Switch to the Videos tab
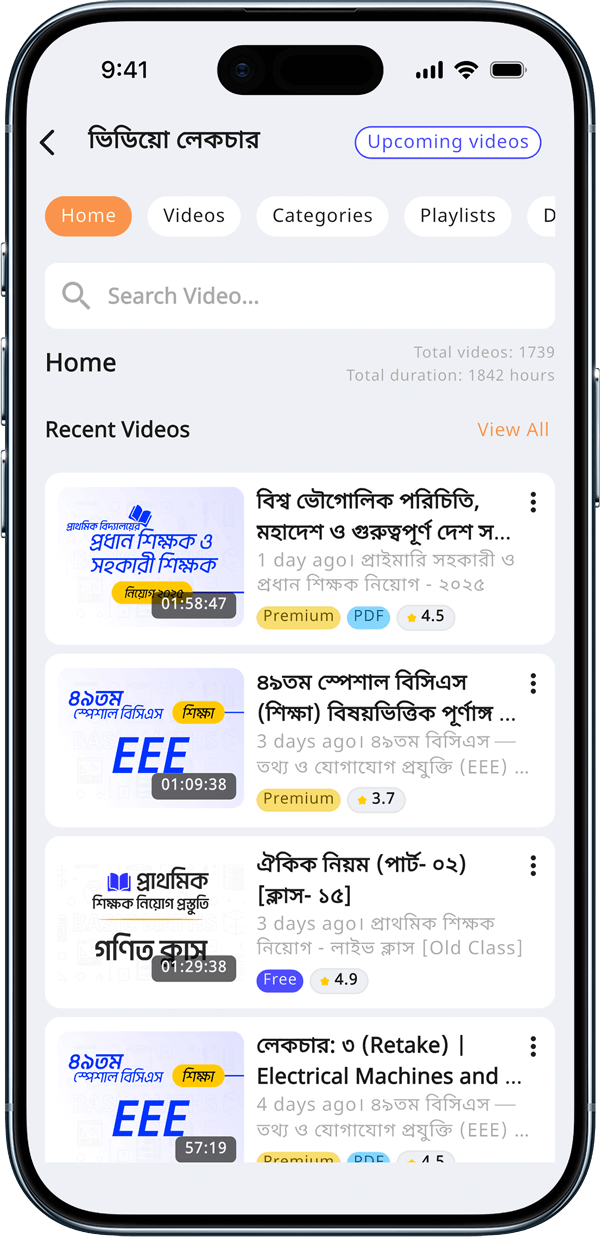The image size is (600, 1238). click(x=194, y=215)
